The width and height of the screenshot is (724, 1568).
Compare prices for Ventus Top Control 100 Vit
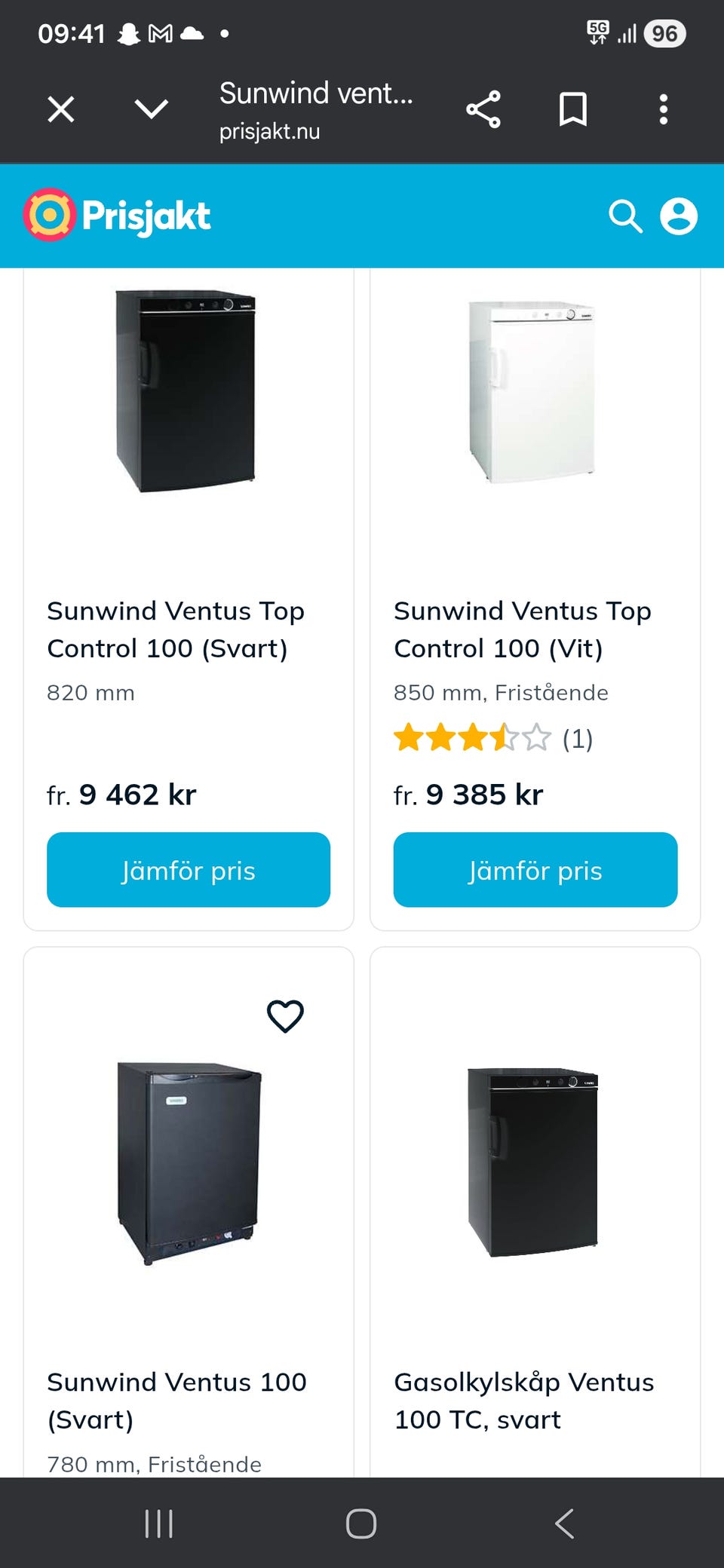(x=535, y=870)
